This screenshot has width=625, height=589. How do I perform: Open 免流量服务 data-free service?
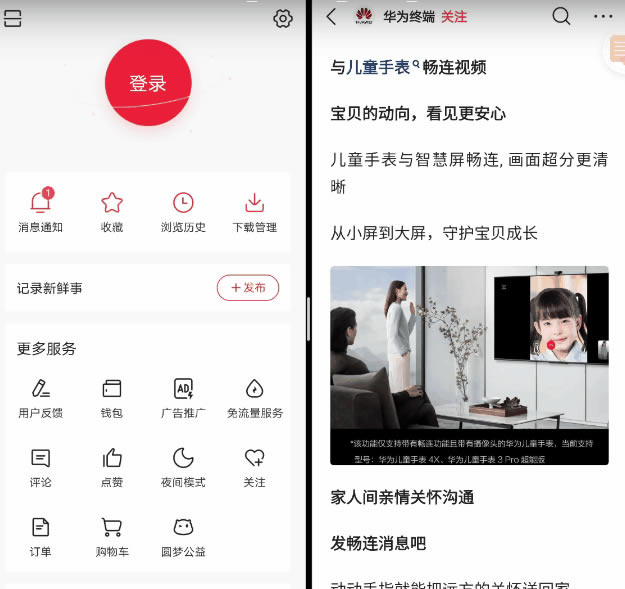254,397
